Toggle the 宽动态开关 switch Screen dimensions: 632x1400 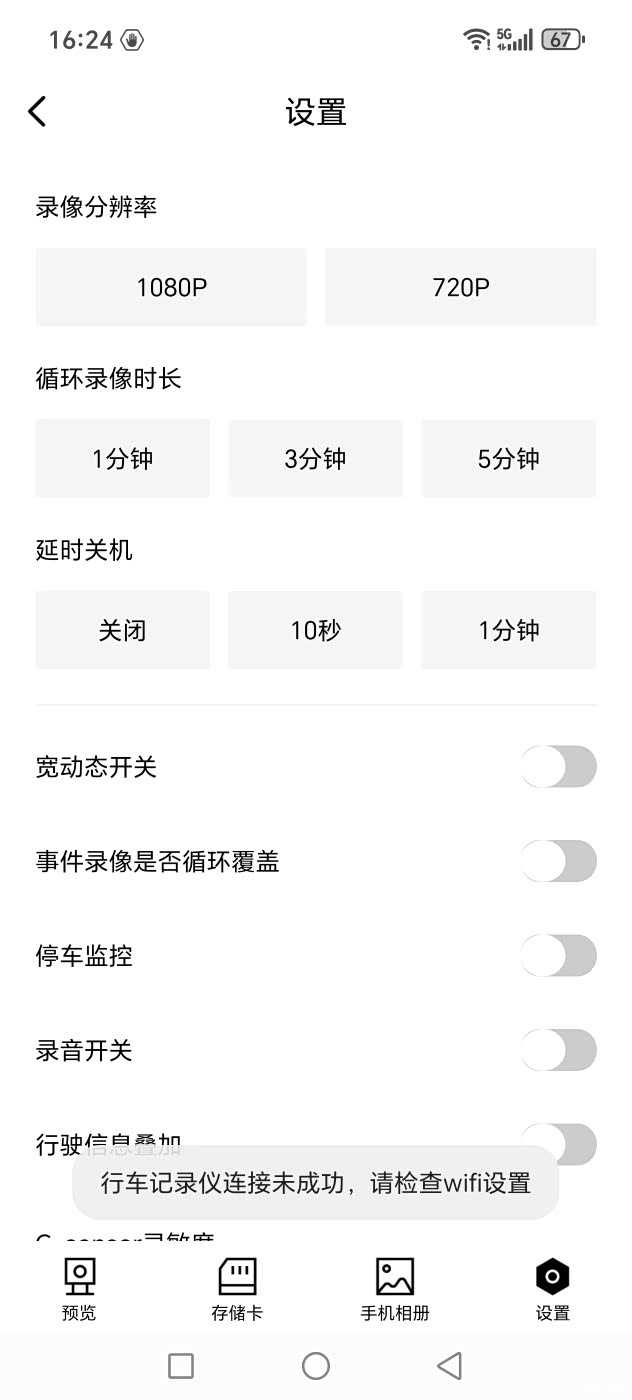(x=558, y=767)
